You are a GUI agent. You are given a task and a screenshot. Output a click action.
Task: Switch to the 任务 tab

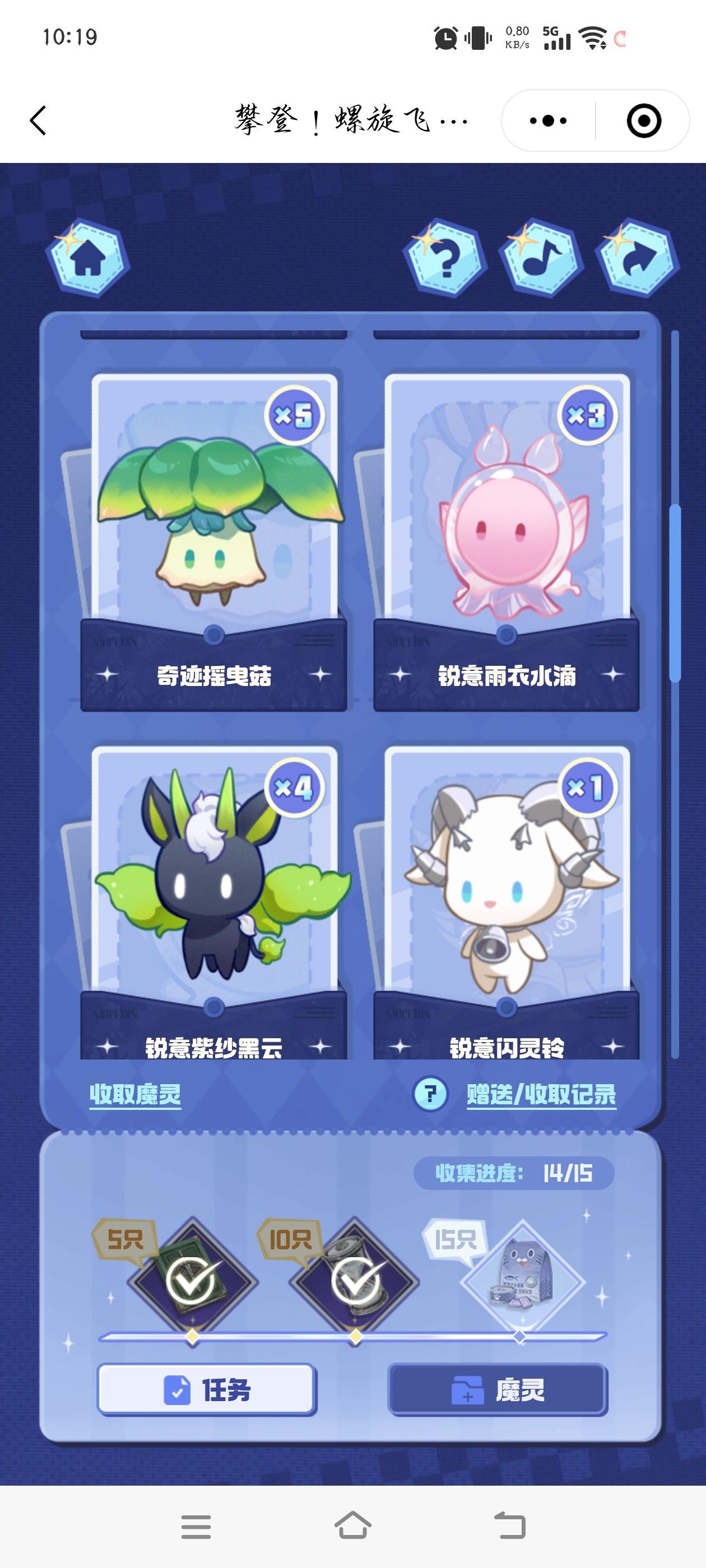pos(207,1390)
